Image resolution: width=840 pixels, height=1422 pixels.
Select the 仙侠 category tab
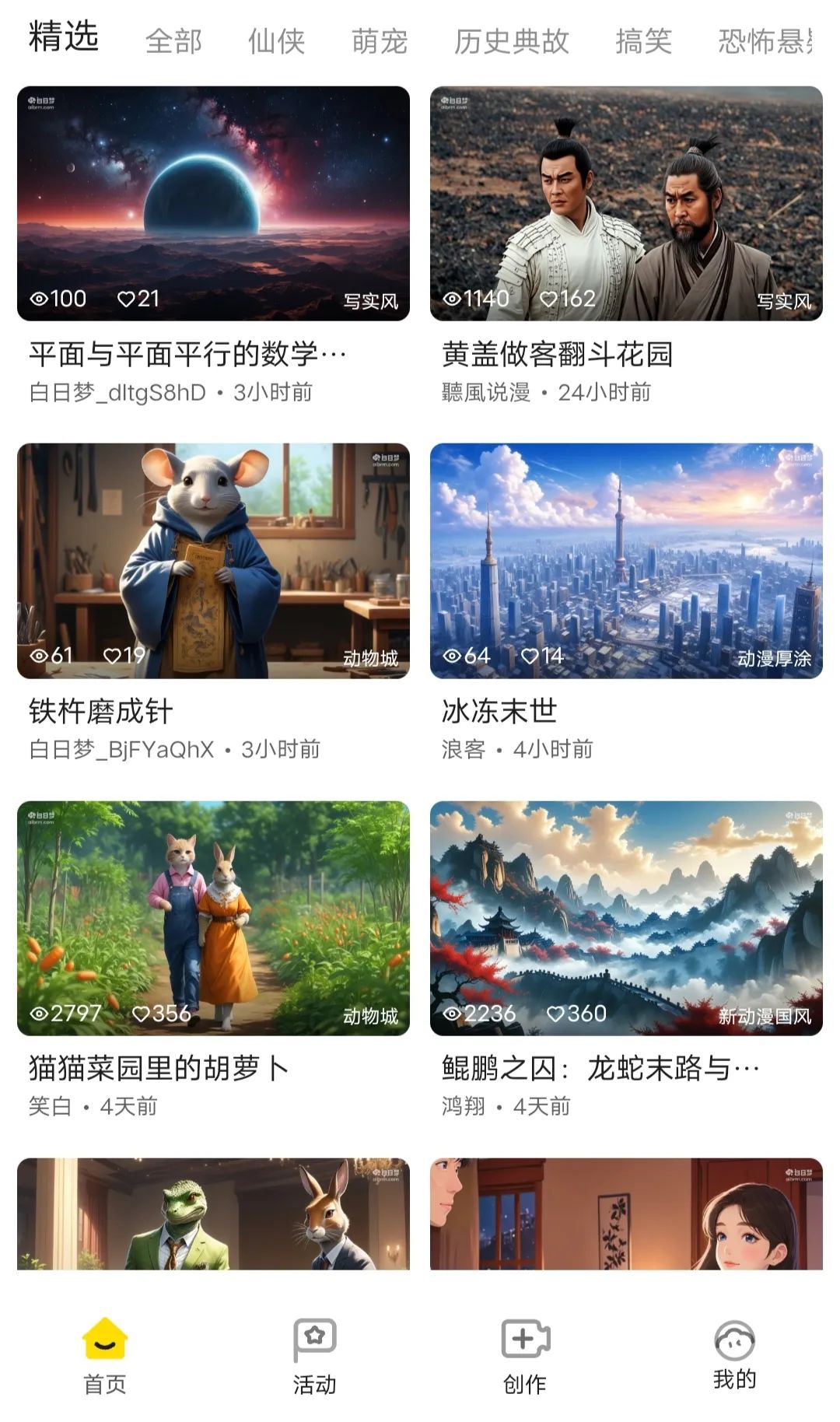point(276,40)
